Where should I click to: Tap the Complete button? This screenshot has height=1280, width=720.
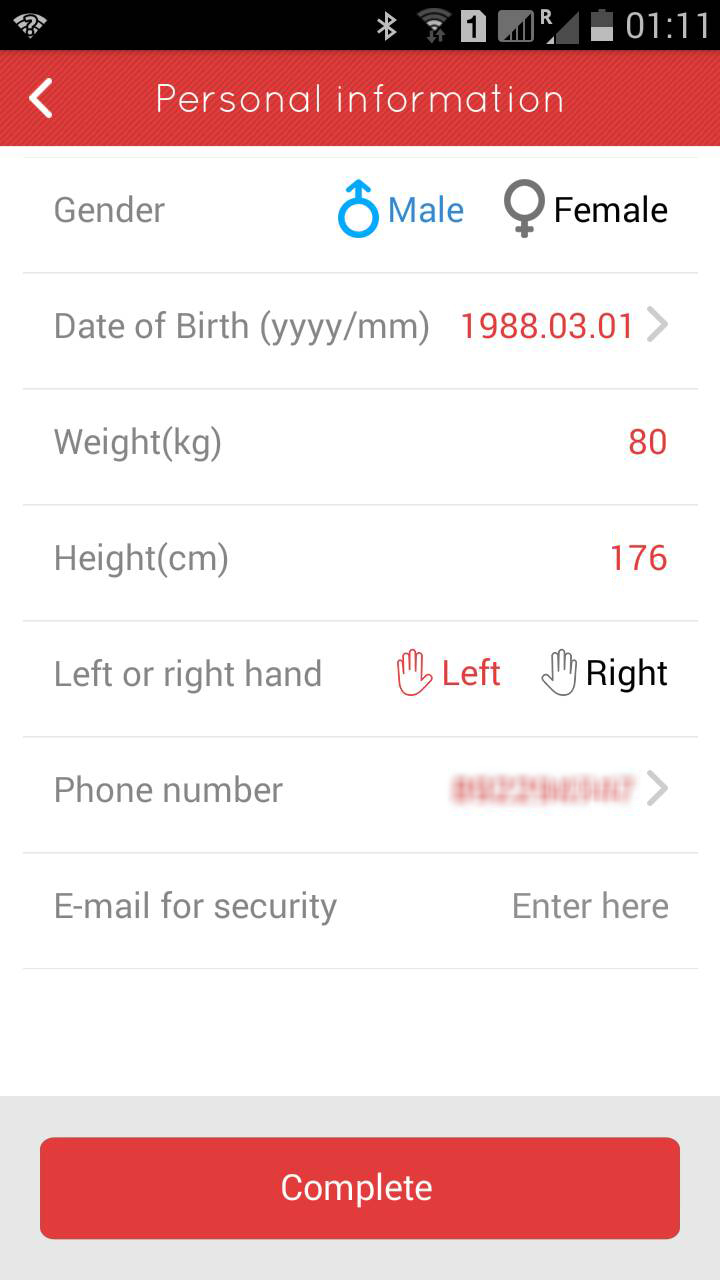pyautogui.click(x=360, y=1188)
